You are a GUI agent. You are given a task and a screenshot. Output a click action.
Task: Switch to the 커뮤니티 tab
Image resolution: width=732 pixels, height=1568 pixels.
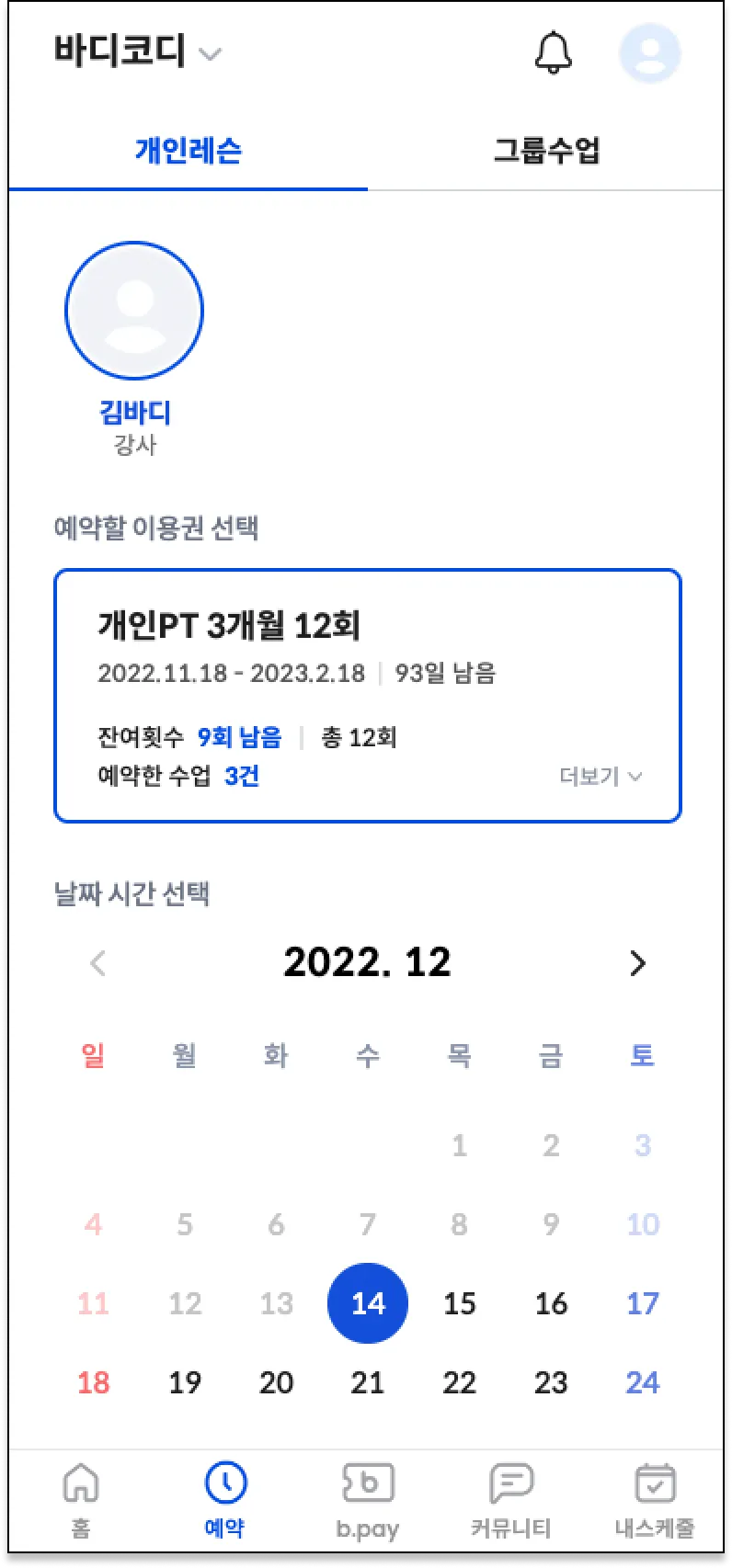click(510, 1500)
